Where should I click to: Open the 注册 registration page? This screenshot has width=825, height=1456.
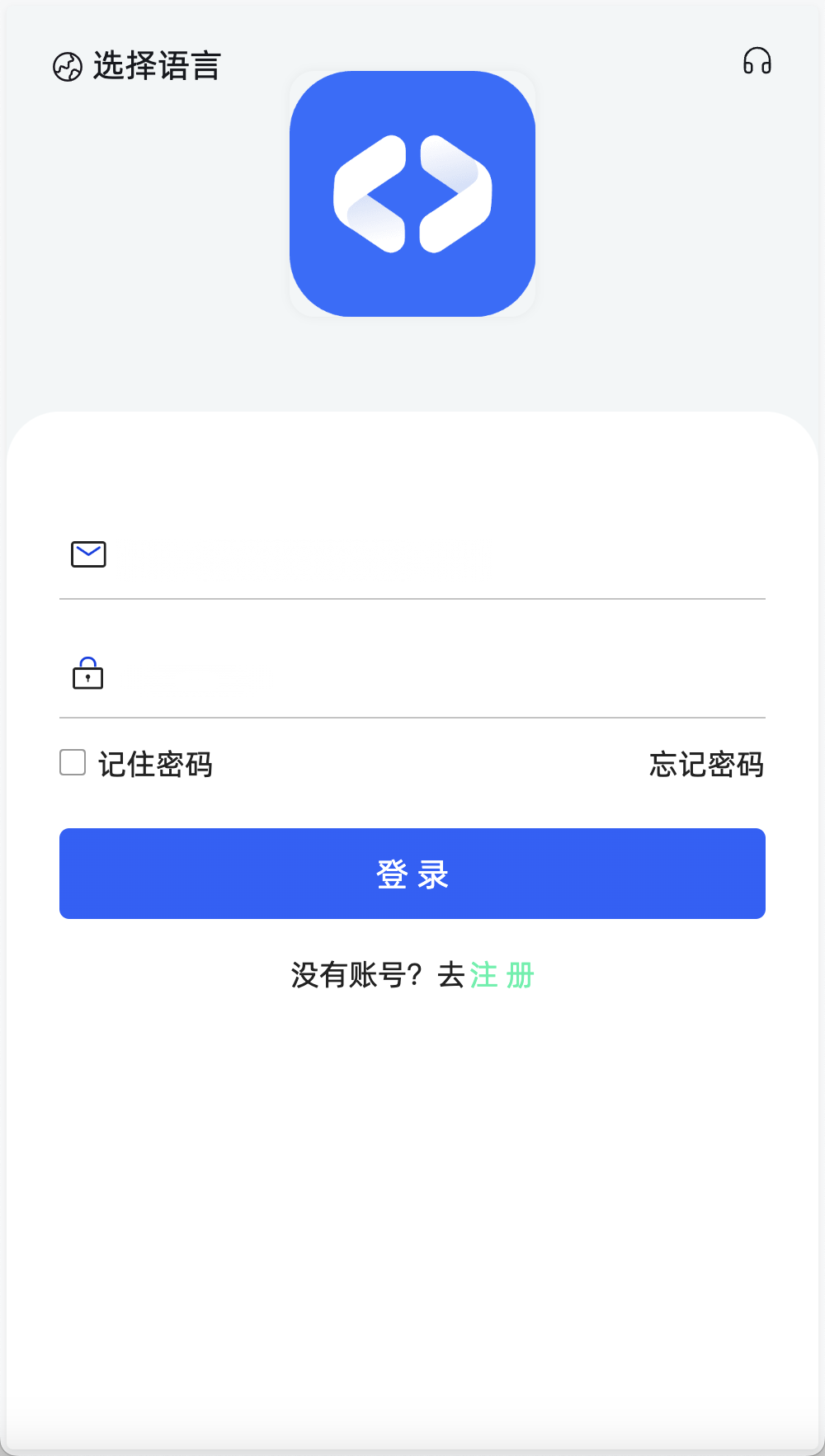point(500,976)
